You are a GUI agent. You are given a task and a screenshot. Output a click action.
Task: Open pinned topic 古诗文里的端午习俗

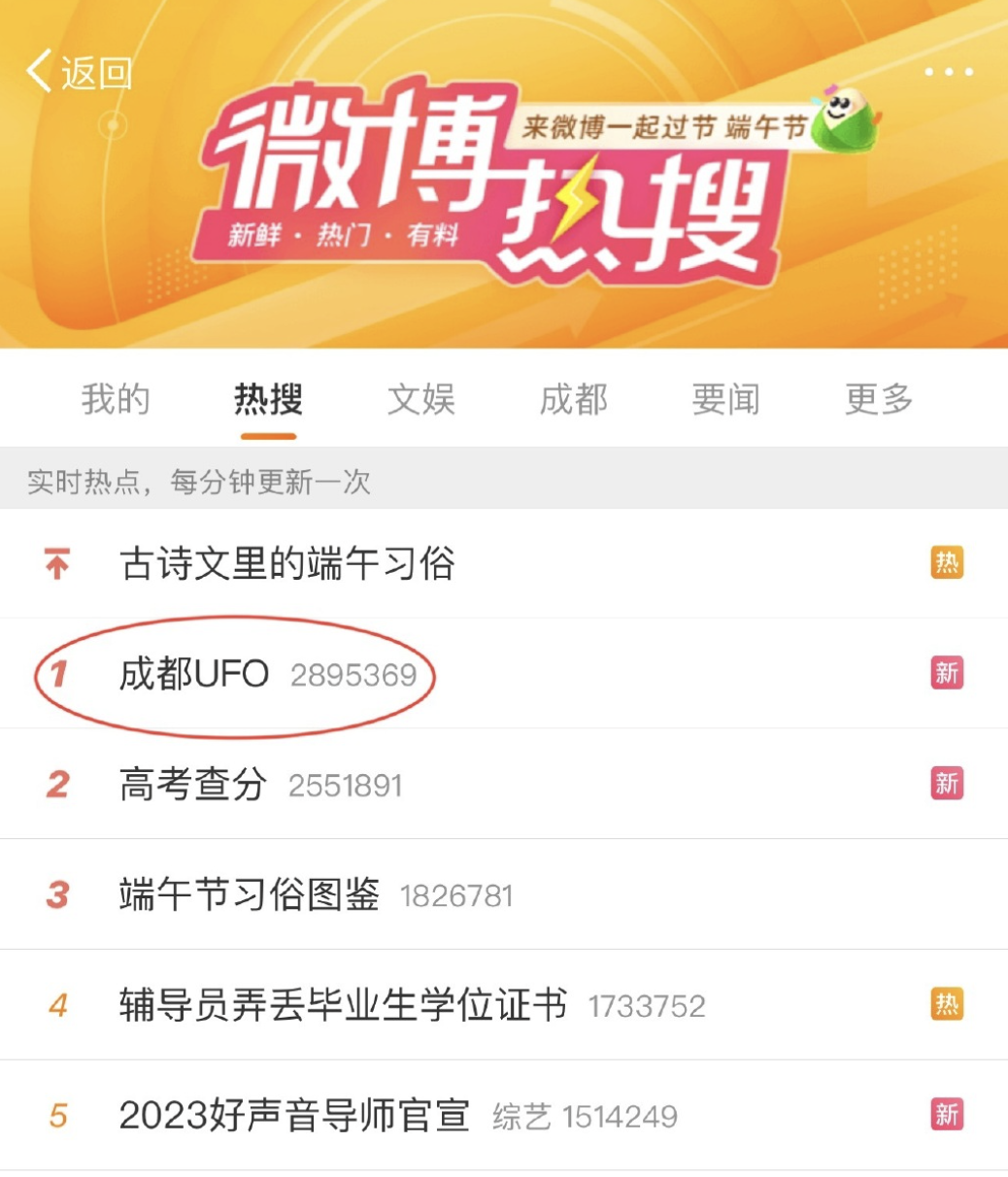286,563
